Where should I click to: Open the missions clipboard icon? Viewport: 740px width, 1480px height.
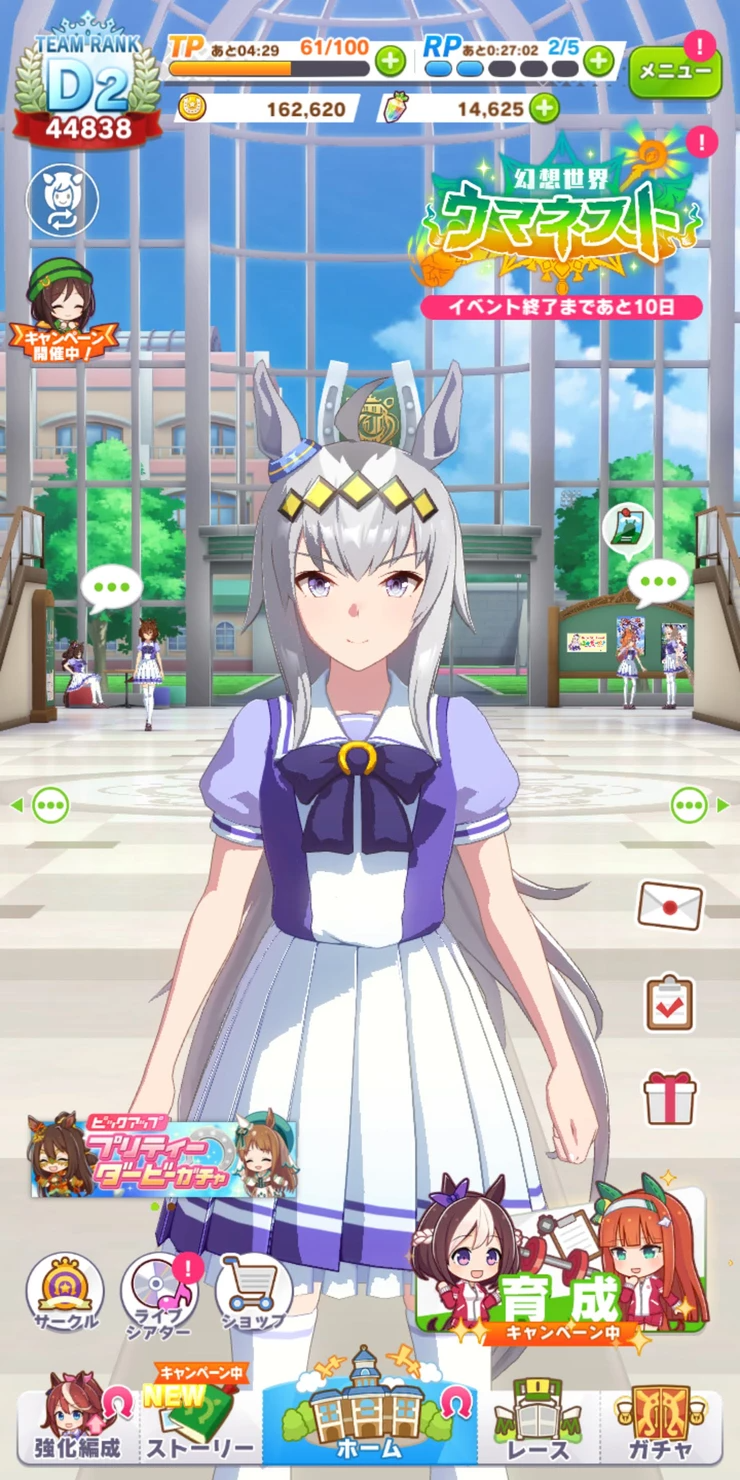coord(670,1003)
